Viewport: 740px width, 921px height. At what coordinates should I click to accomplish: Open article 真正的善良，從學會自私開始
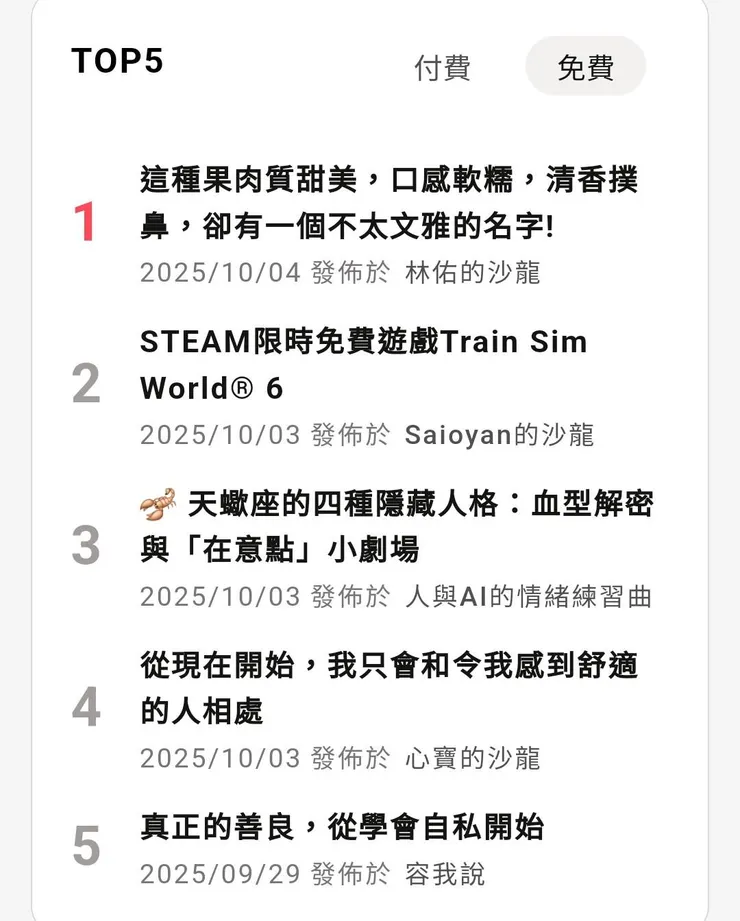(x=342, y=827)
